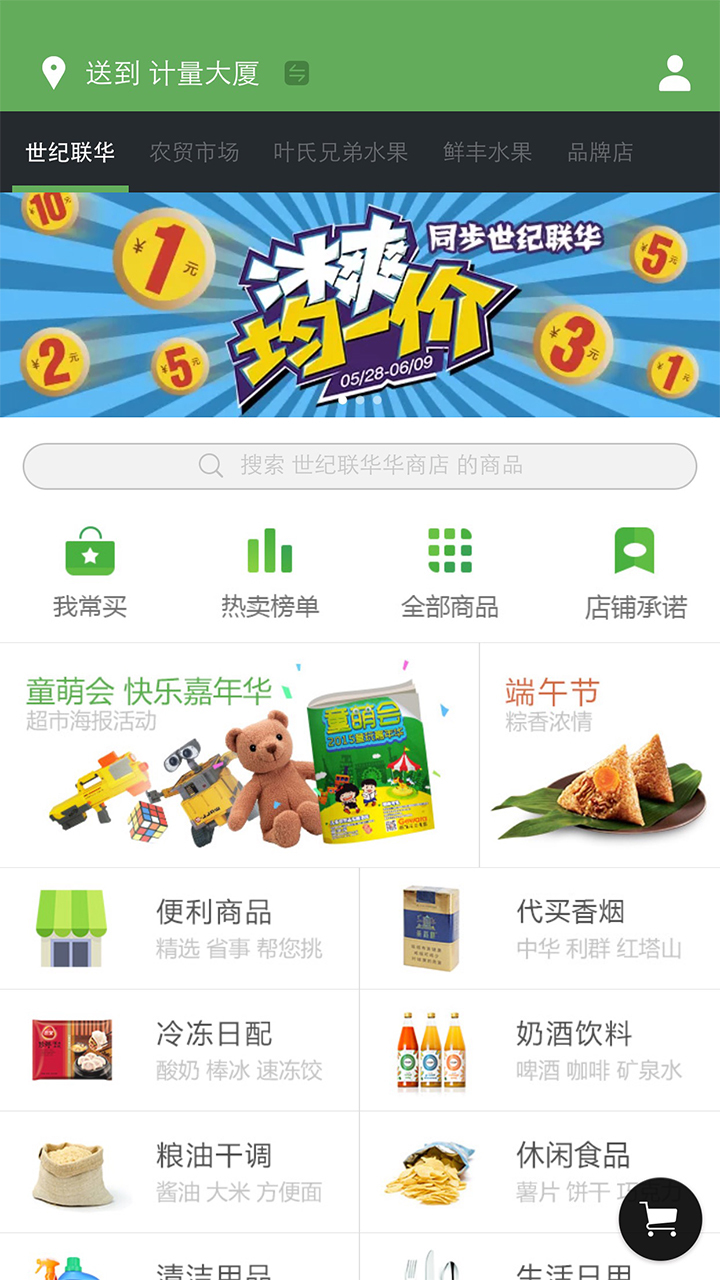Open the user profile icon
This screenshot has height=1280, width=720.
click(675, 73)
